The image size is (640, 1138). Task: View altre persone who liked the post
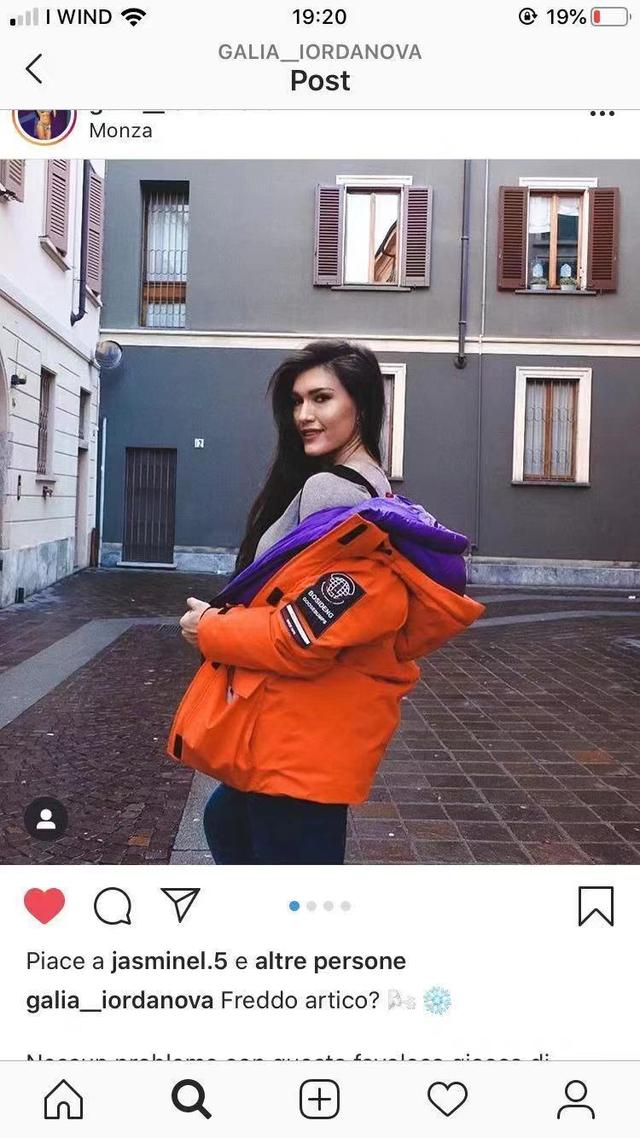click(330, 961)
